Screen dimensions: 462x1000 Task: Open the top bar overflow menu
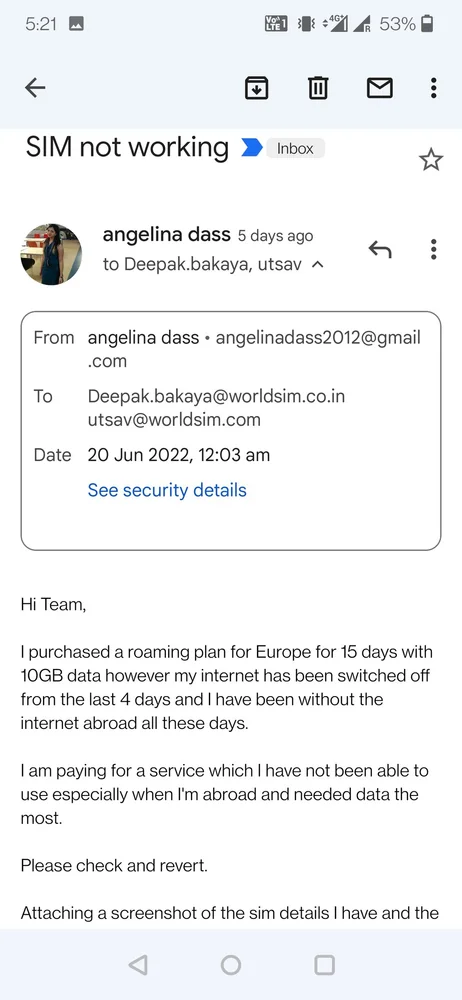coord(434,88)
